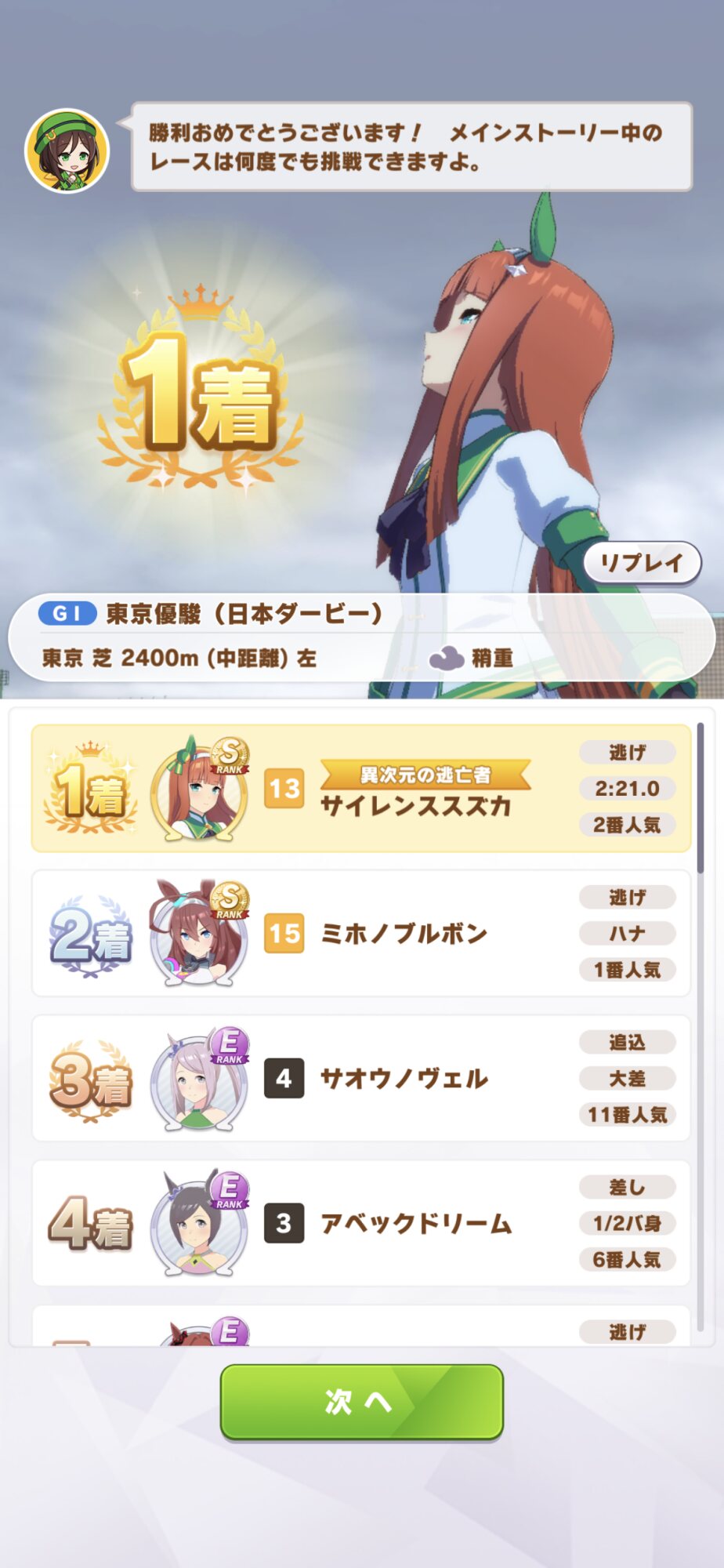Tap the green 次へ button

361,1401
